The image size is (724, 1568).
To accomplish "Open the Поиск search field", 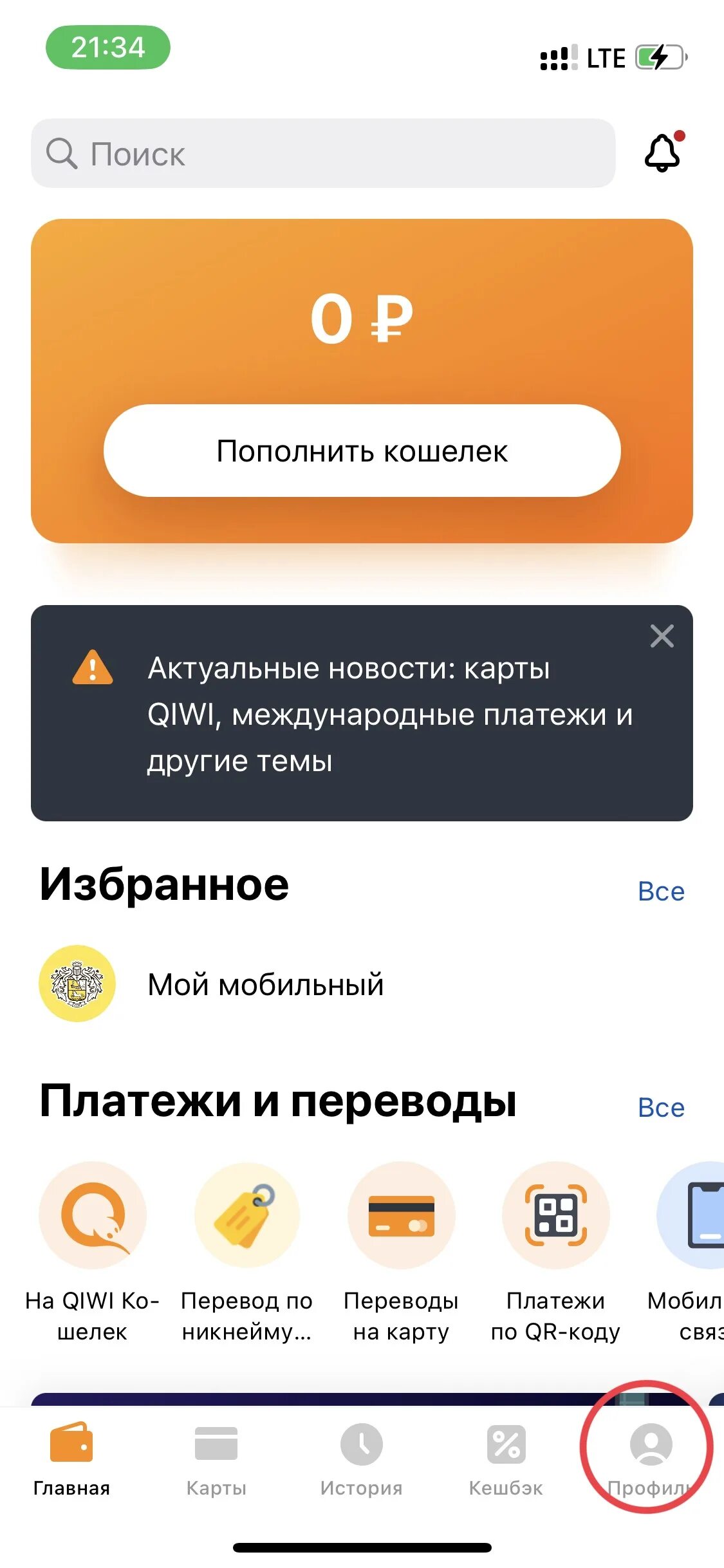I will (x=323, y=153).
